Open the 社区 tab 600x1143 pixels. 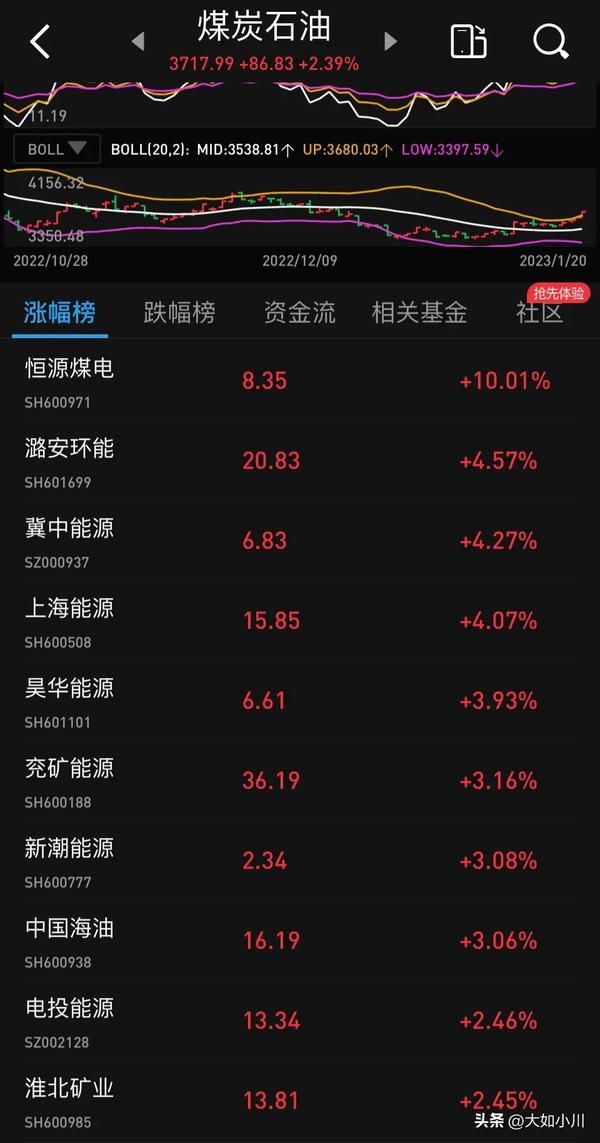(539, 313)
